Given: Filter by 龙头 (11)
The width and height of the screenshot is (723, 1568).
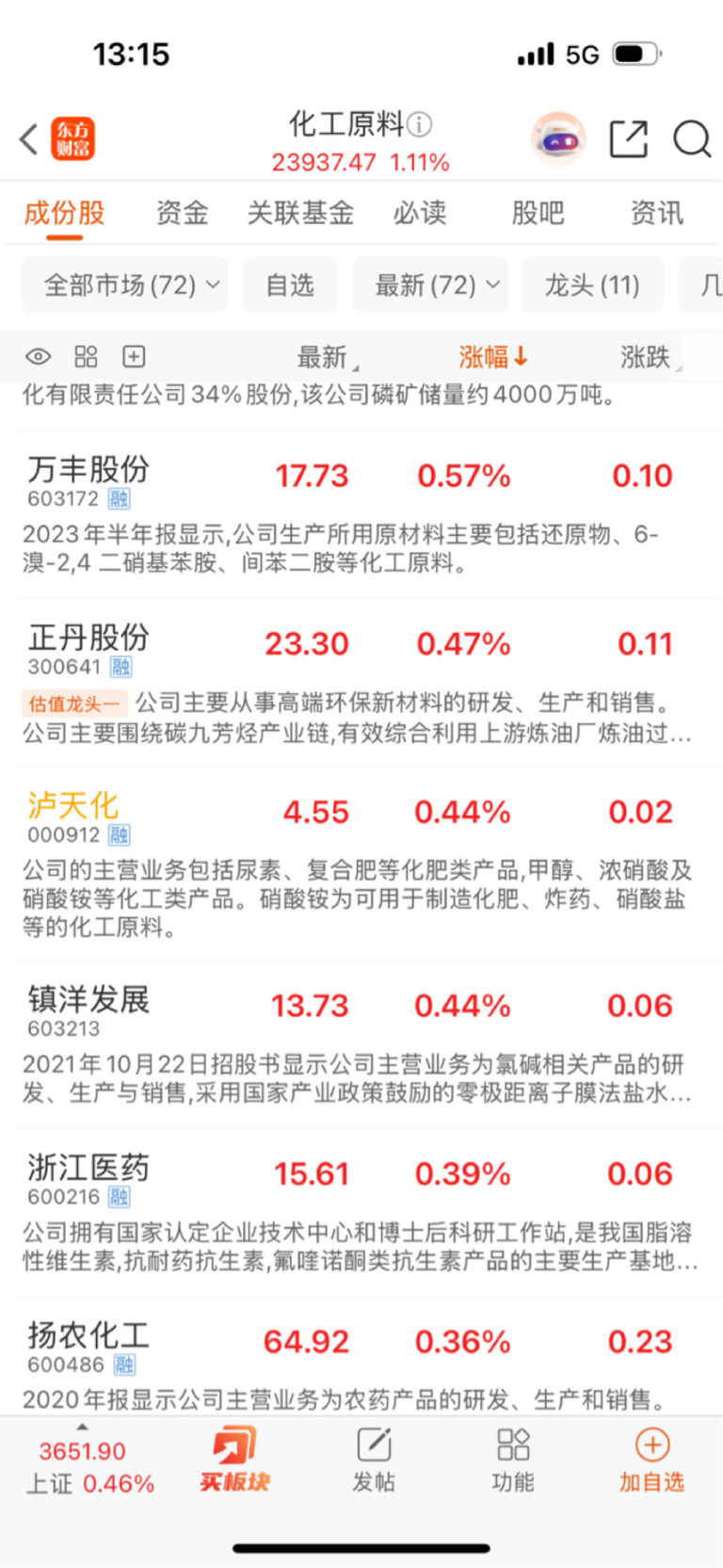Looking at the screenshot, I should pyautogui.click(x=592, y=284).
